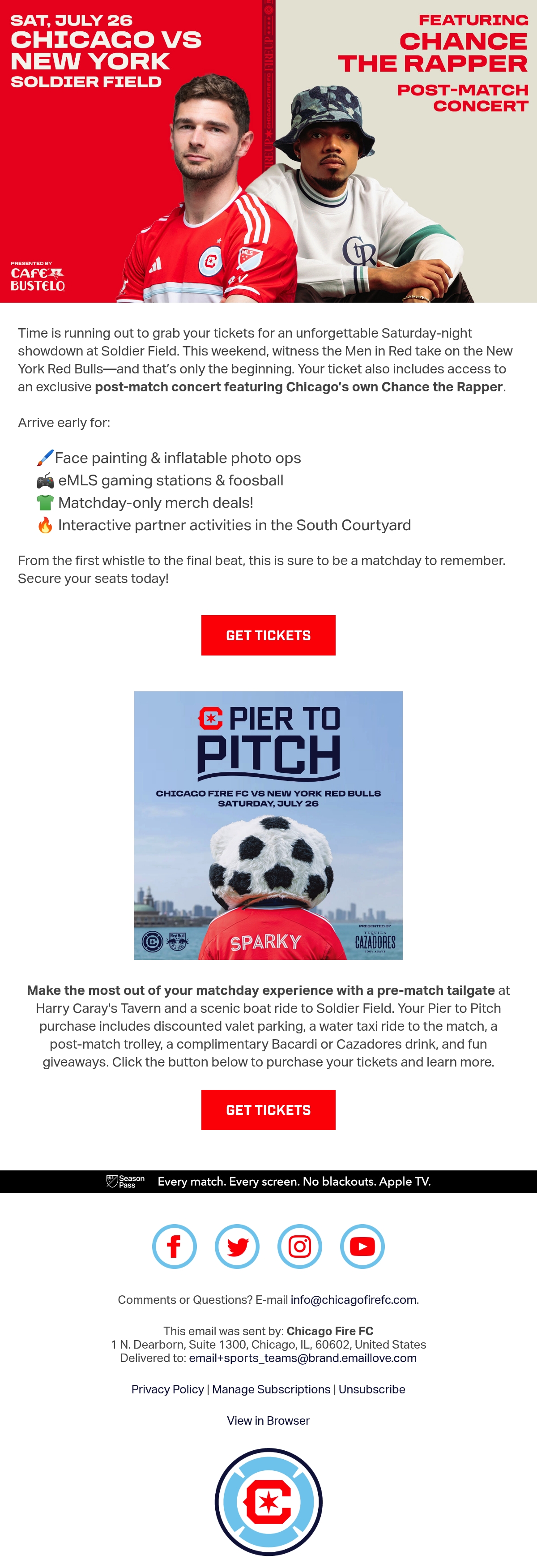Tap Unsubscribe link
Image resolution: width=537 pixels, height=1568 pixels.
[371, 1389]
